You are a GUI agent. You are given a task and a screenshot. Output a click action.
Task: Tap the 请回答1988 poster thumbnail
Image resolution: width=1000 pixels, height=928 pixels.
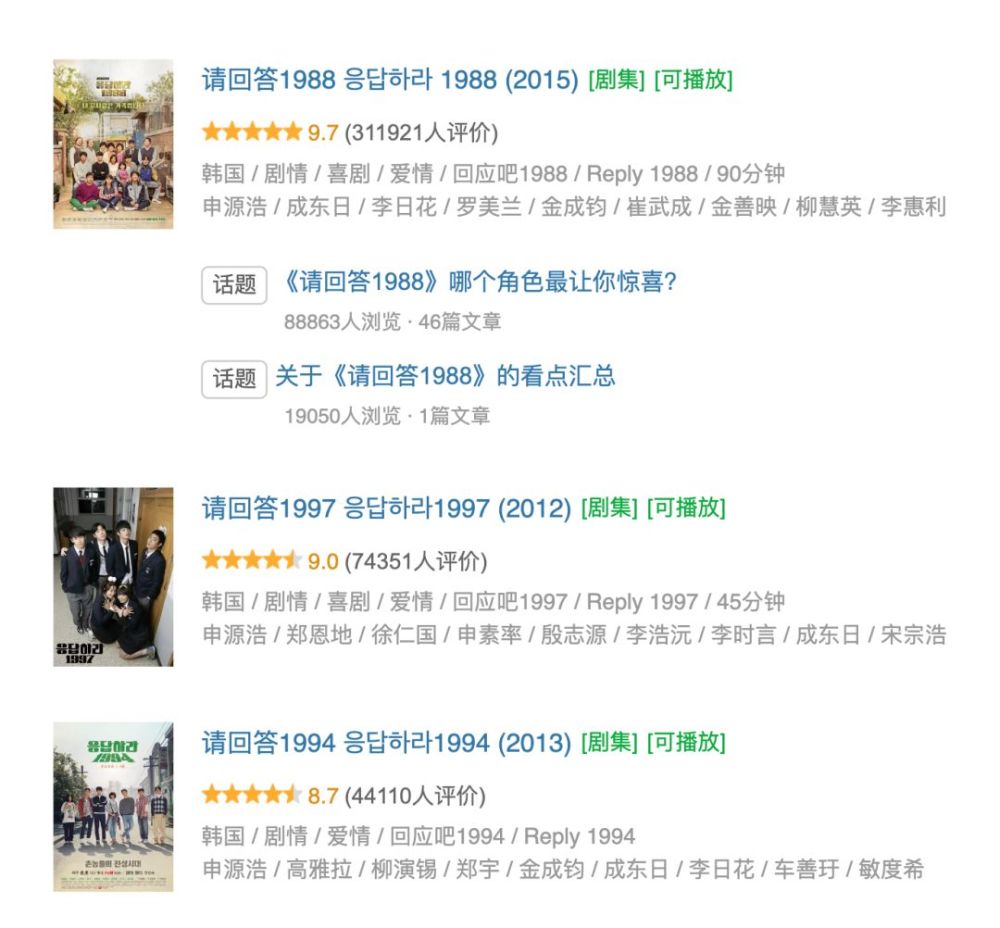113,144
